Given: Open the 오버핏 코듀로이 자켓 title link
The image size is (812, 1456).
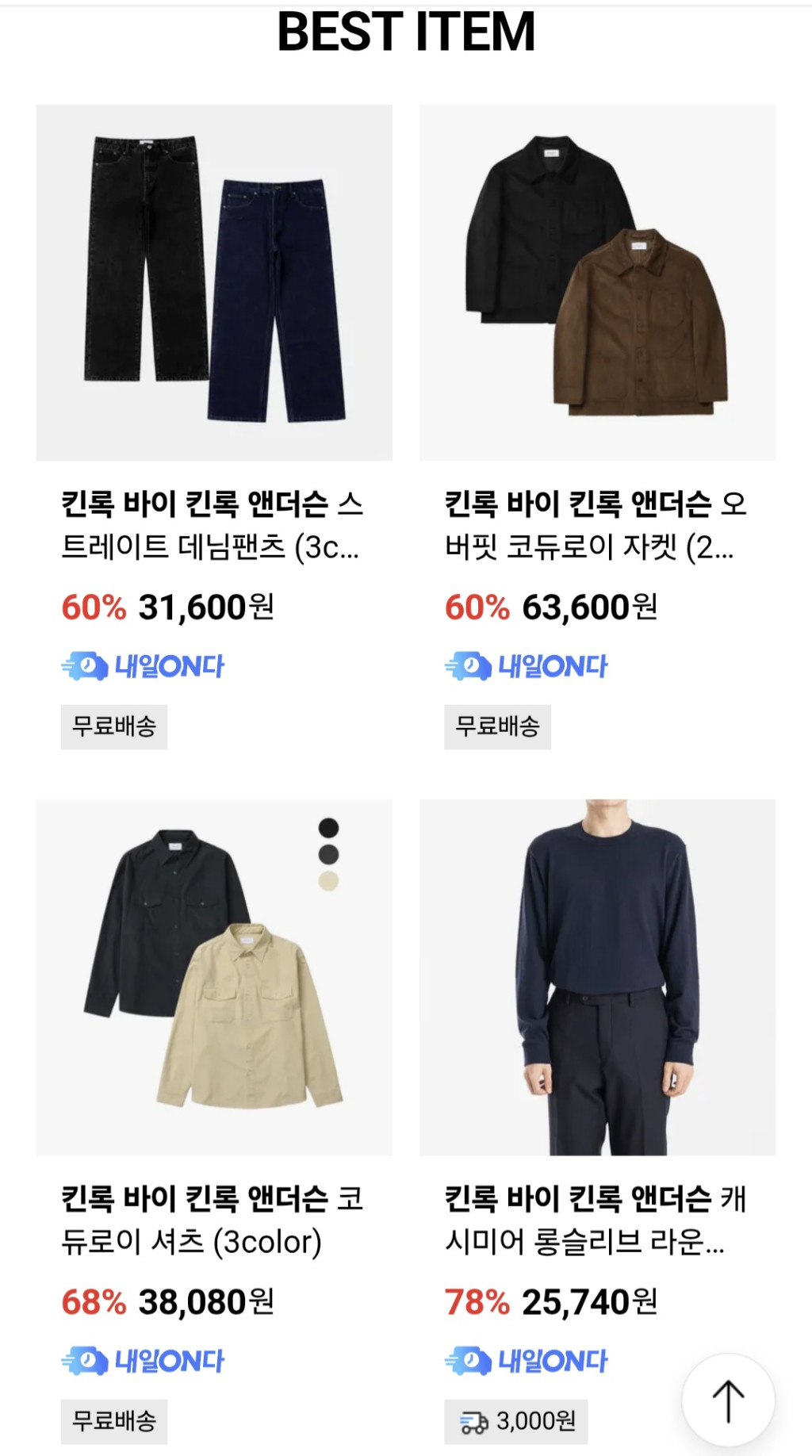Looking at the screenshot, I should point(595,525).
